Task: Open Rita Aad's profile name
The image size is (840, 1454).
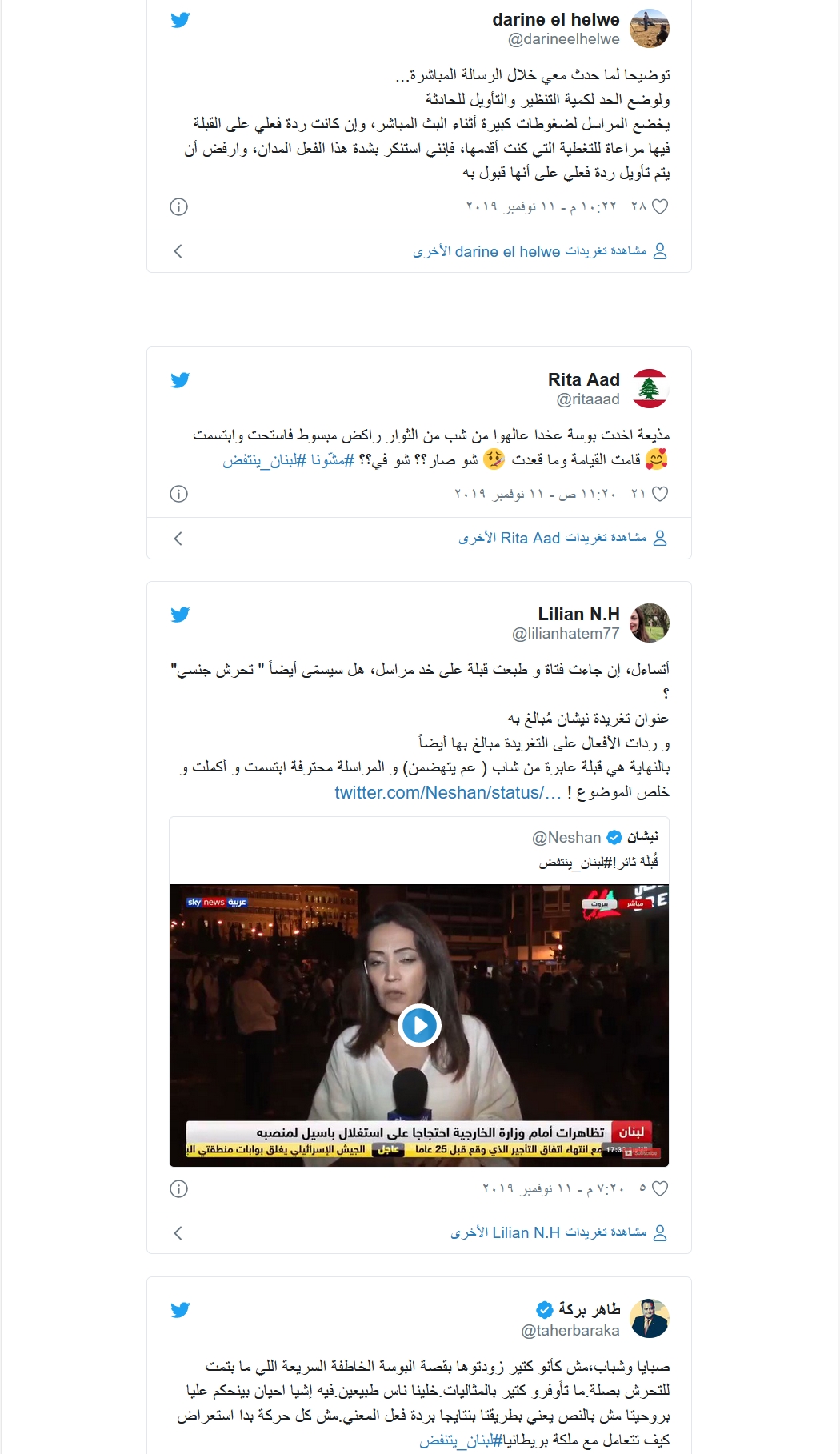Action: pyautogui.click(x=583, y=379)
